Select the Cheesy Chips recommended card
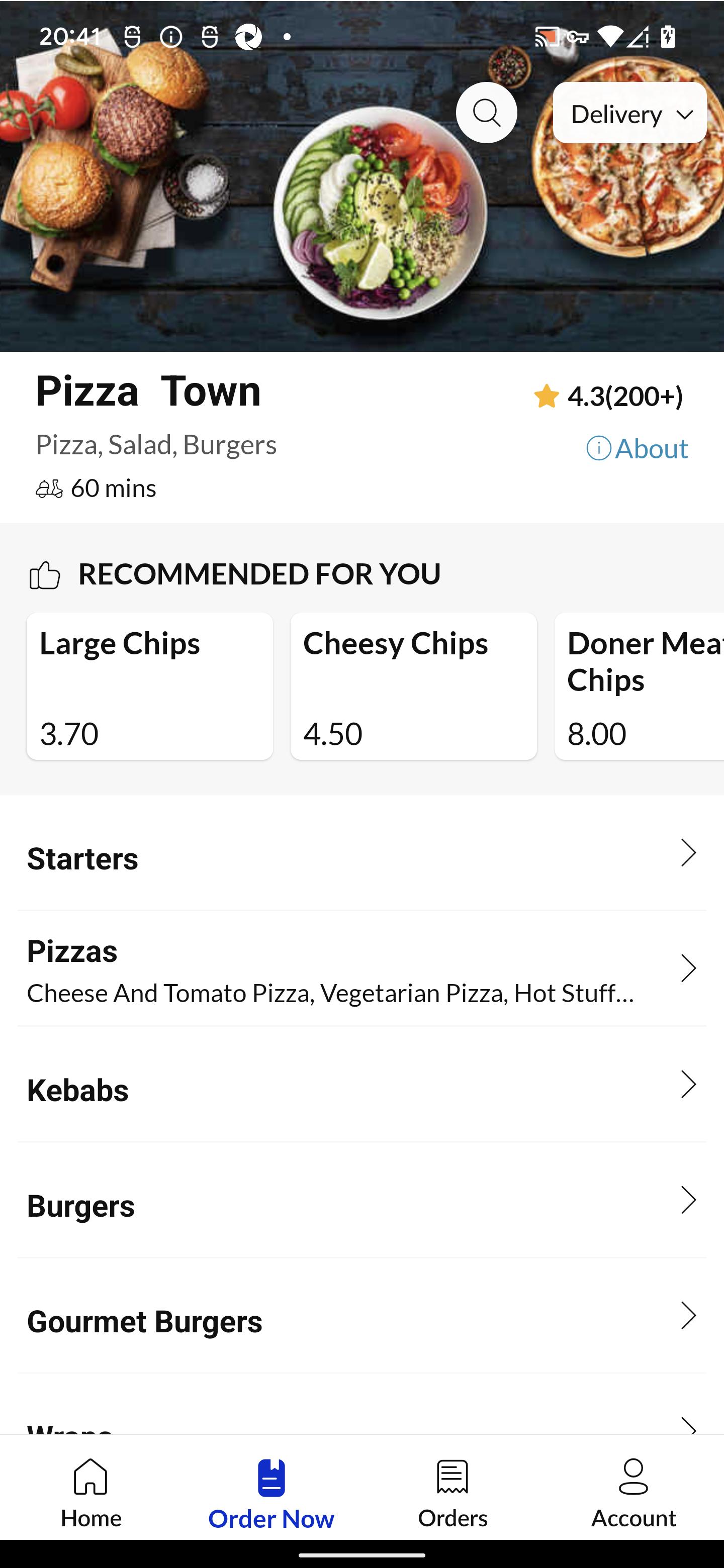724x1568 pixels. [x=413, y=686]
